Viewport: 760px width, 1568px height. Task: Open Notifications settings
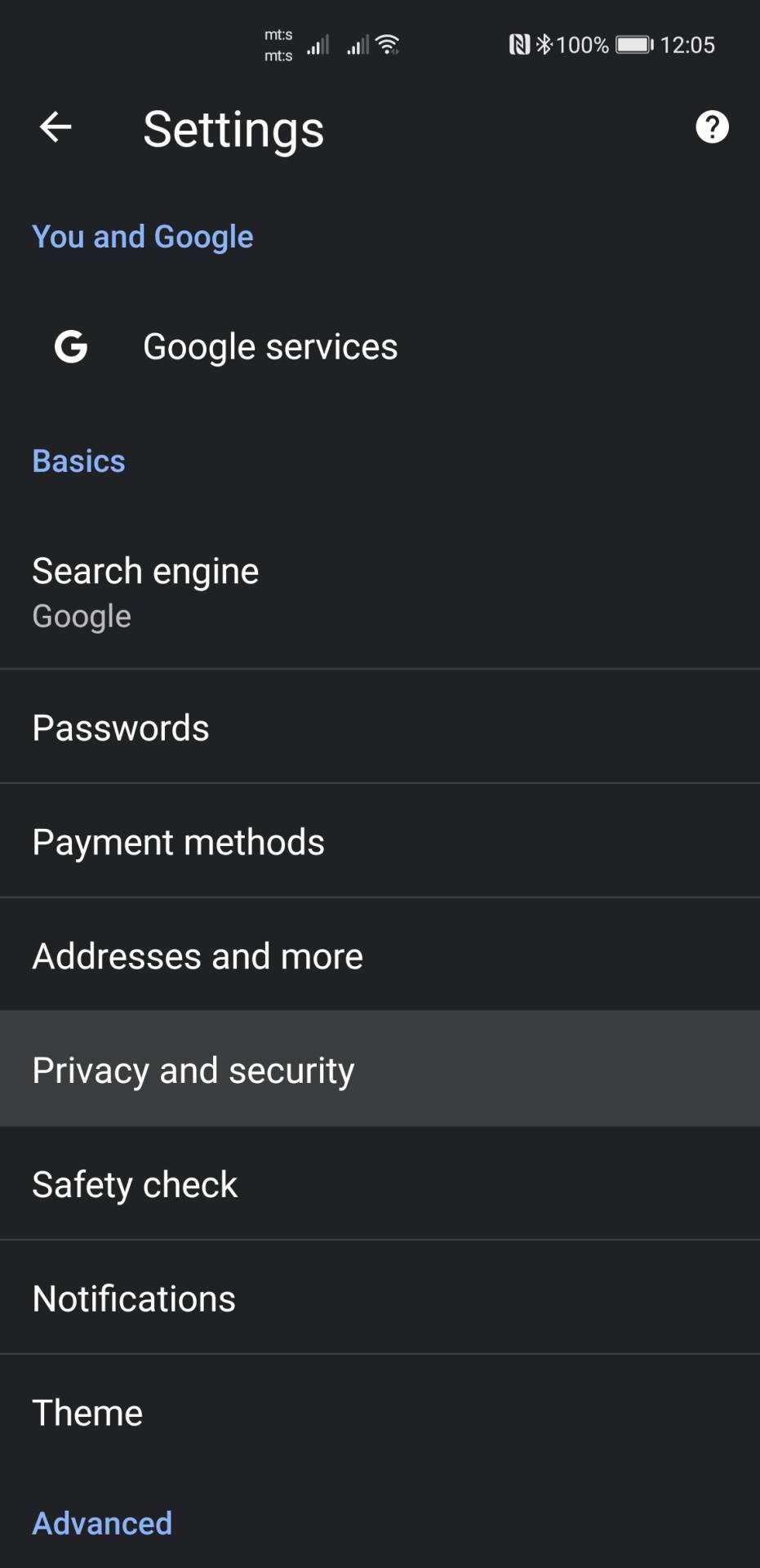click(x=132, y=1297)
